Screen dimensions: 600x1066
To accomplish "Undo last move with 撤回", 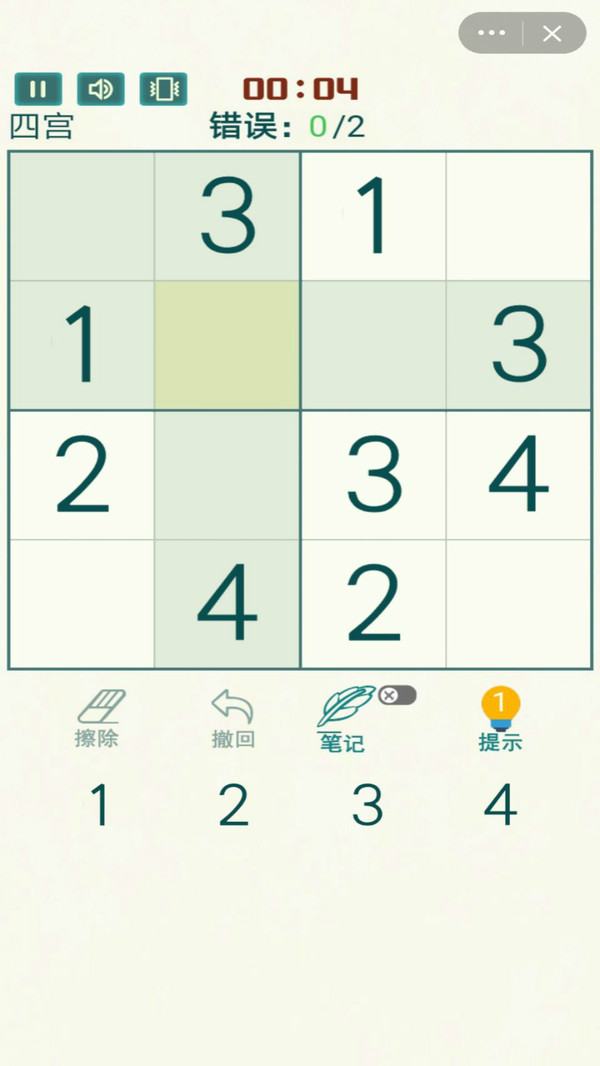I will click(233, 719).
